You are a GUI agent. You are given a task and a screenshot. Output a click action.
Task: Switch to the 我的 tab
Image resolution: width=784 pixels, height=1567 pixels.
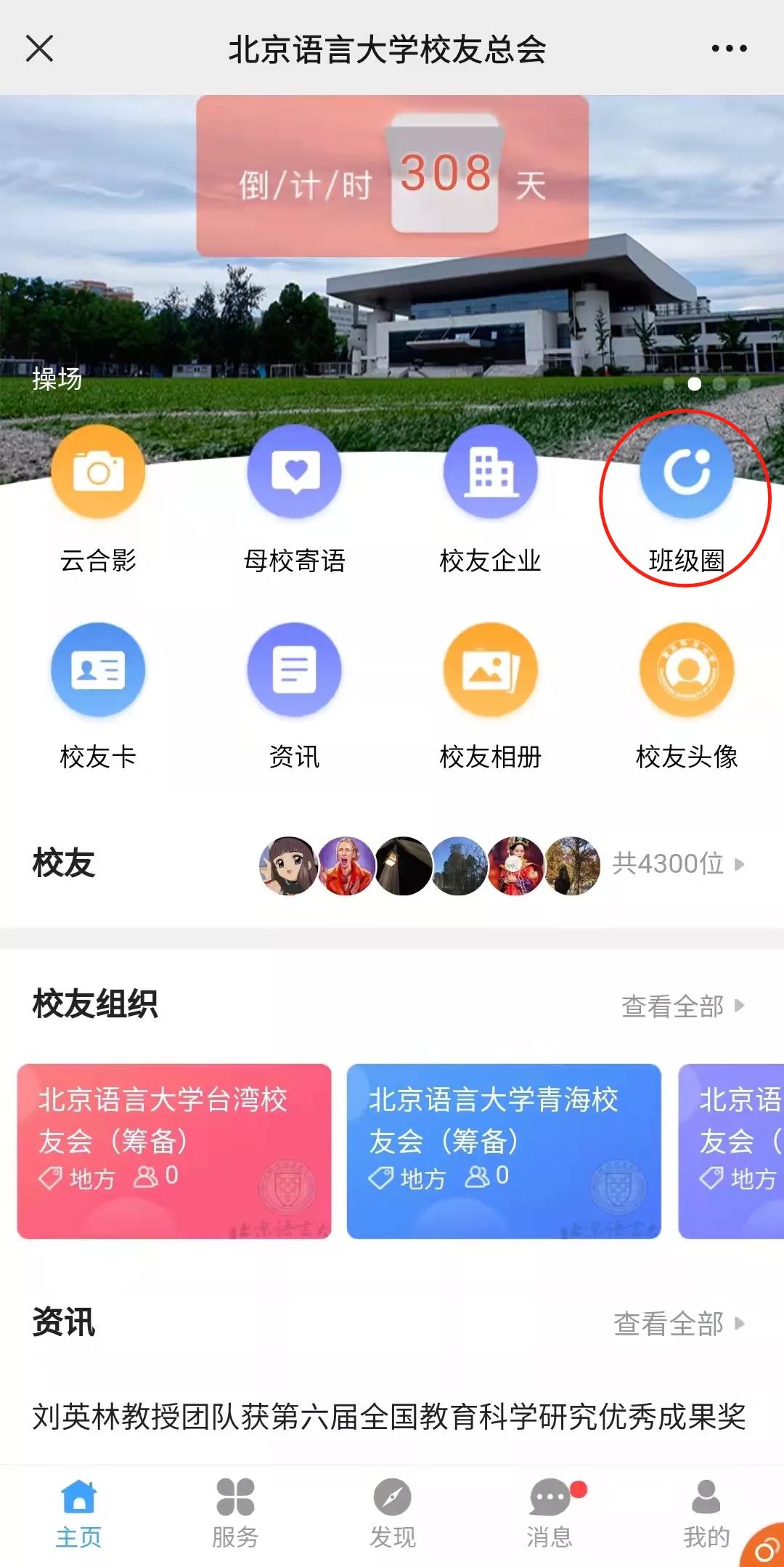tap(706, 1514)
